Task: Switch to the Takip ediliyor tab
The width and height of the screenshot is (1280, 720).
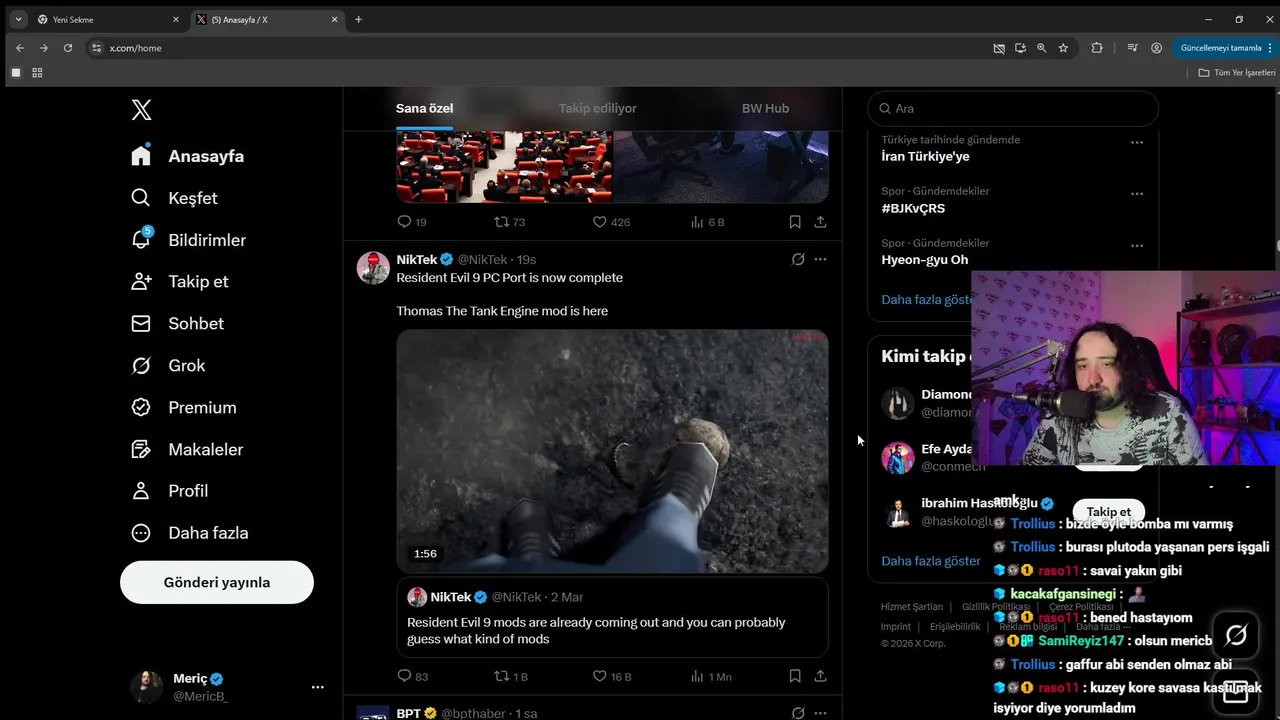Action: coord(597,108)
